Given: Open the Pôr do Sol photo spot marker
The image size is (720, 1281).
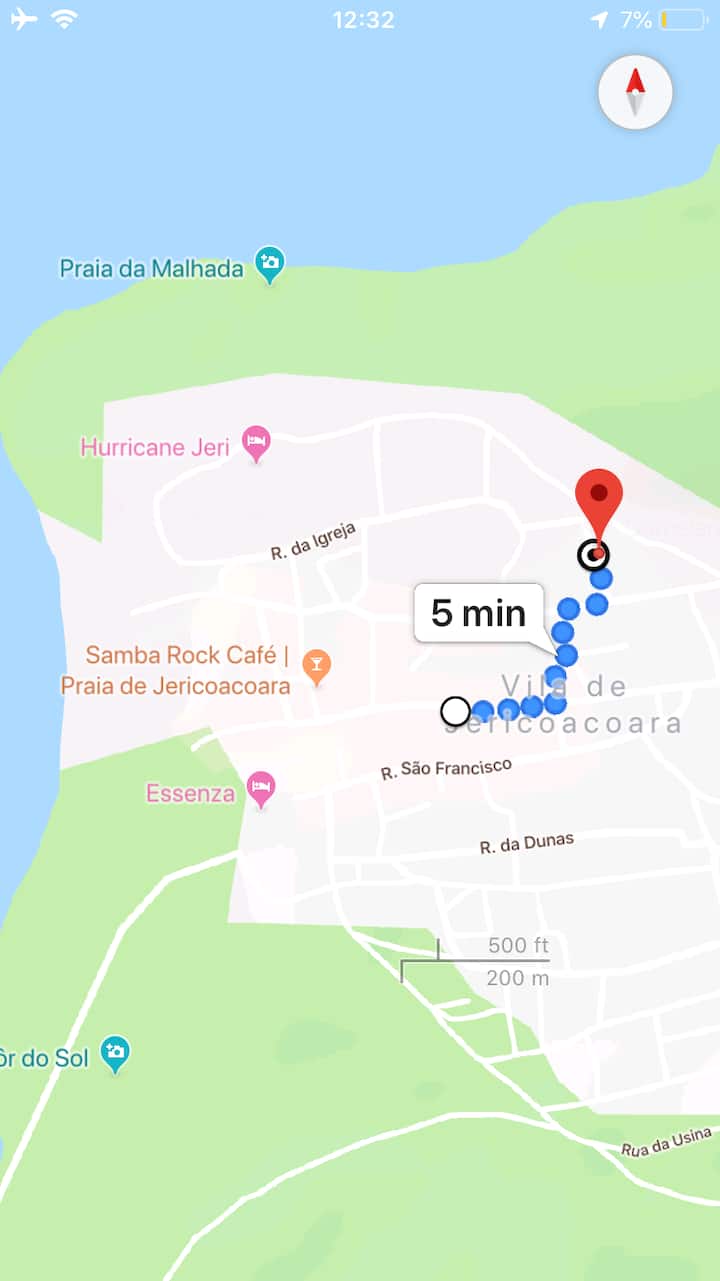Looking at the screenshot, I should 116,1053.
